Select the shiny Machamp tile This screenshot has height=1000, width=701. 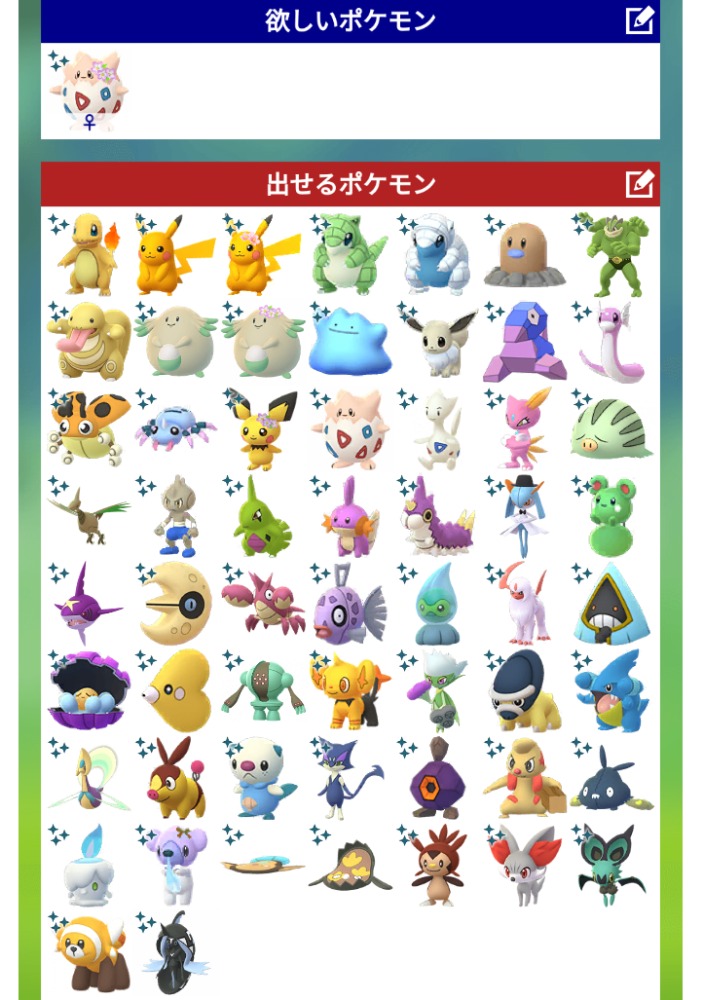[612, 255]
